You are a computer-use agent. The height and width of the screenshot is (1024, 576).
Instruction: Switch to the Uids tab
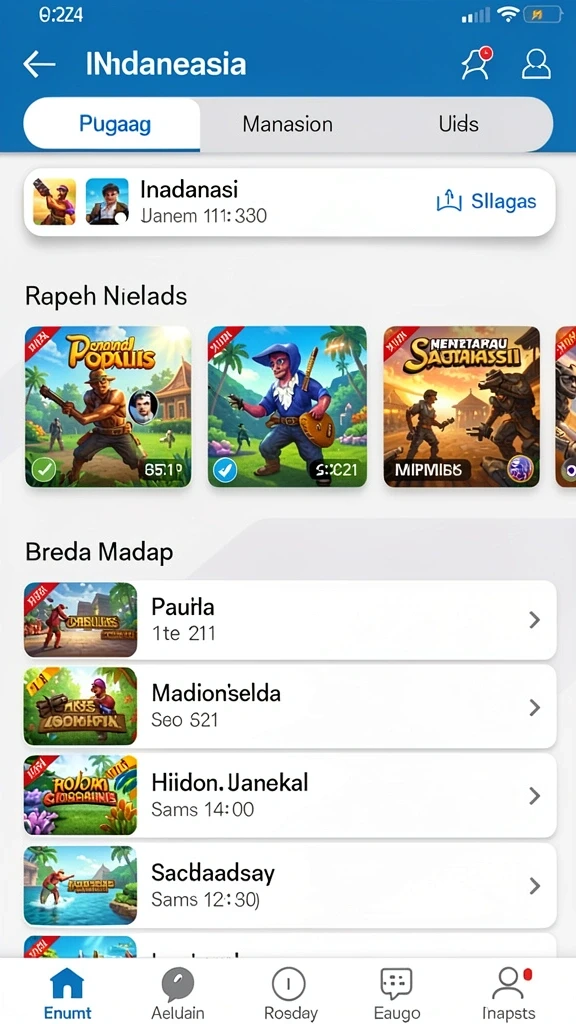point(458,124)
